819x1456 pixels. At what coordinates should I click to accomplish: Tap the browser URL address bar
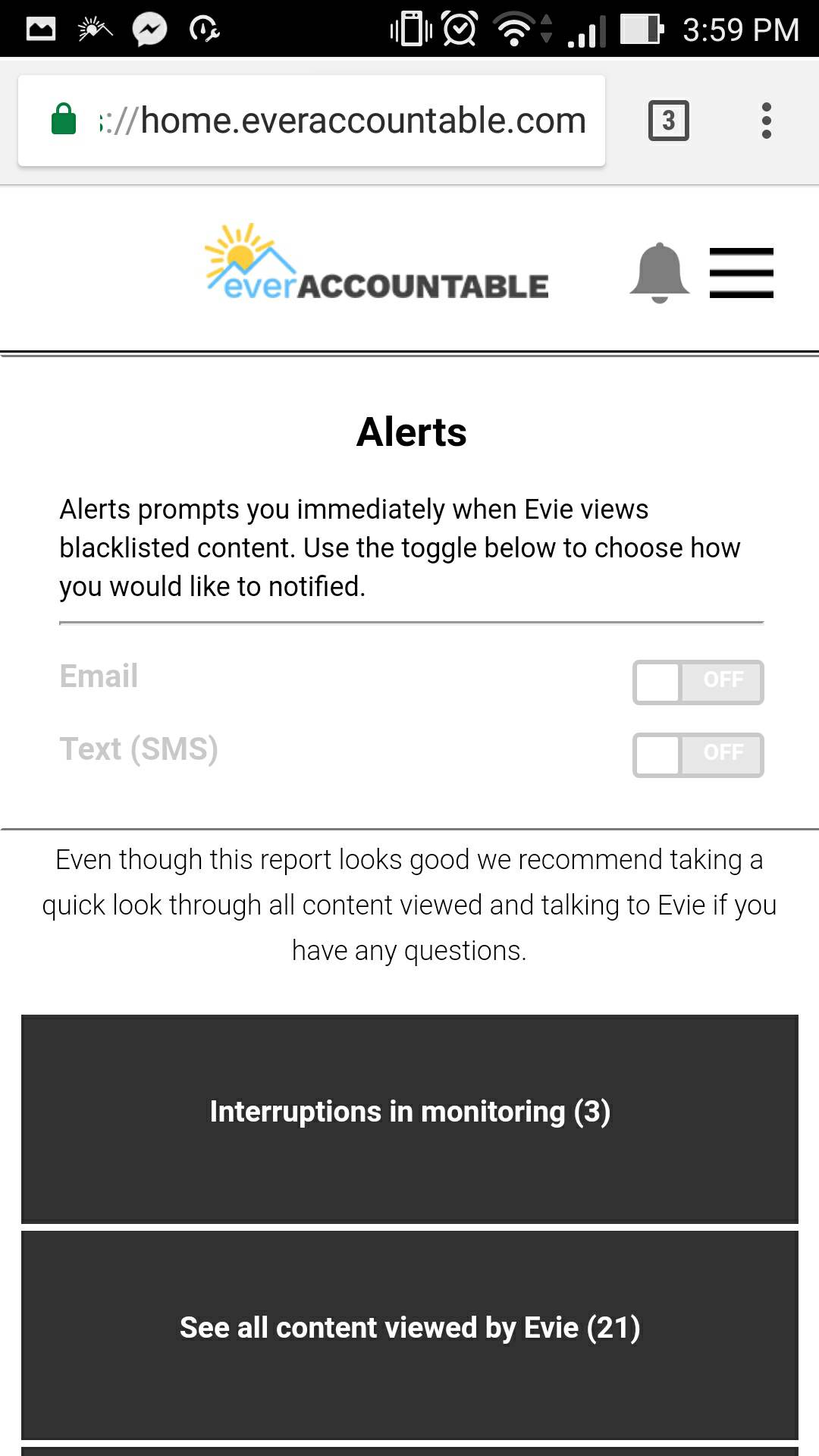[x=312, y=121]
